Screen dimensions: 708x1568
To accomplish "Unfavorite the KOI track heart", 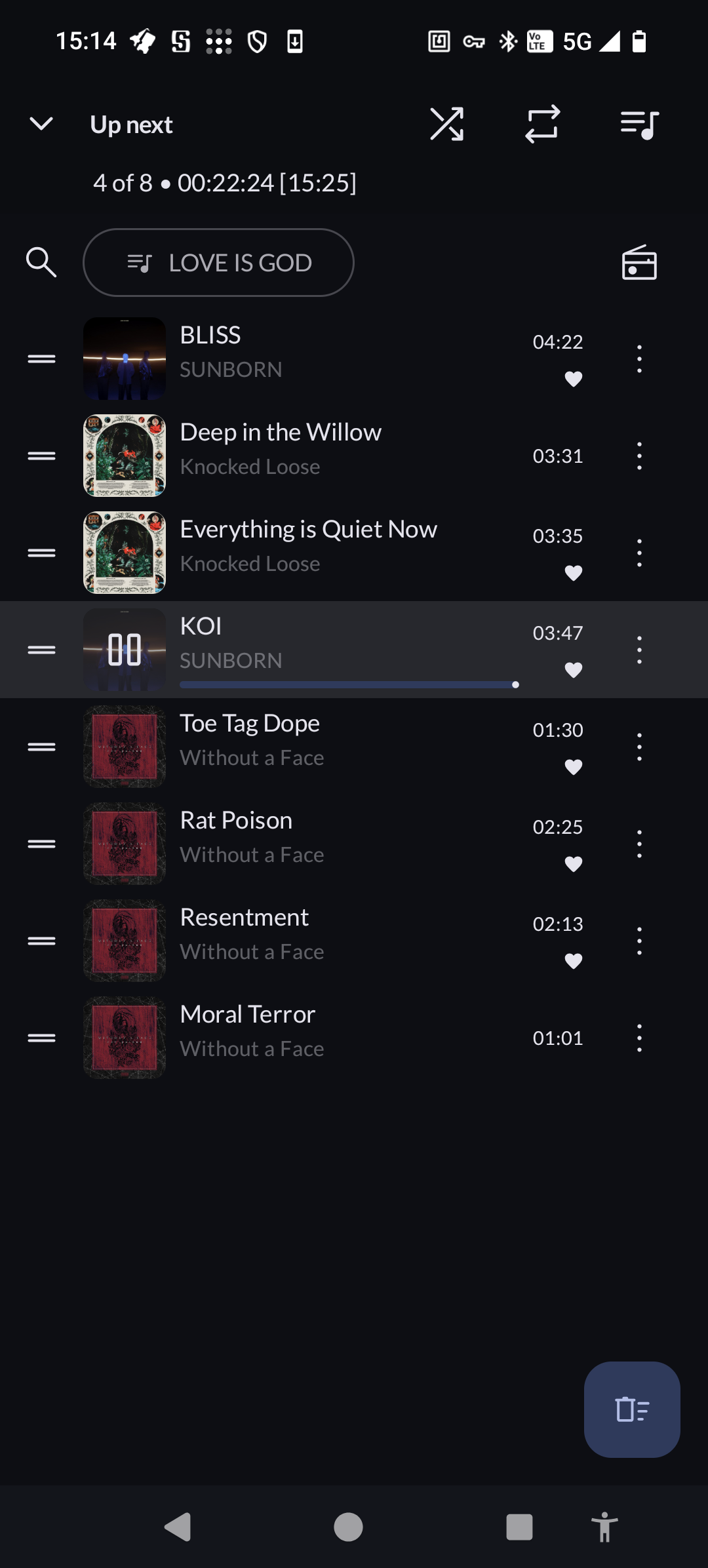I will pos(574,670).
